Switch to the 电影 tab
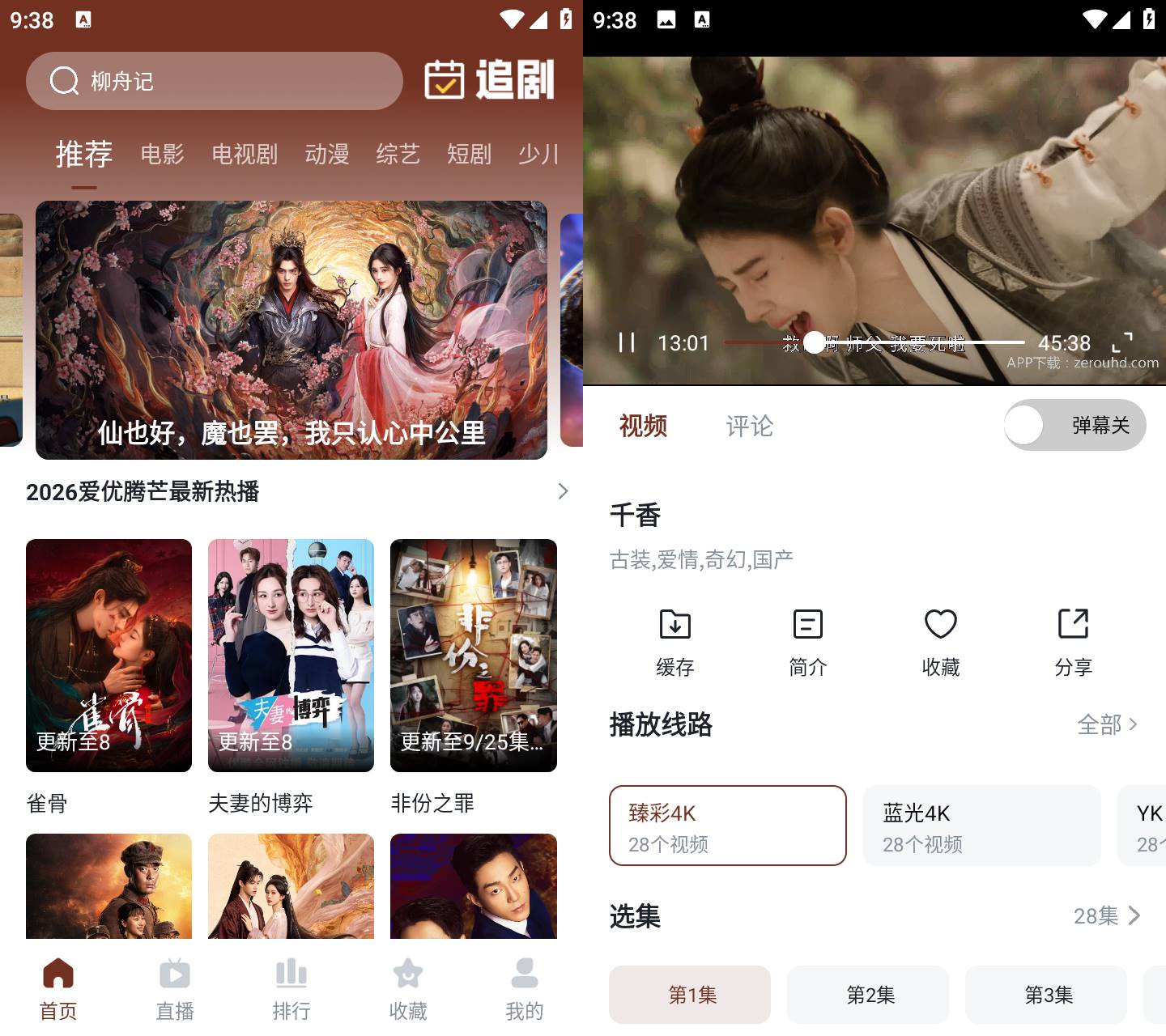Screen dimensions: 1166x1036 coord(162,154)
